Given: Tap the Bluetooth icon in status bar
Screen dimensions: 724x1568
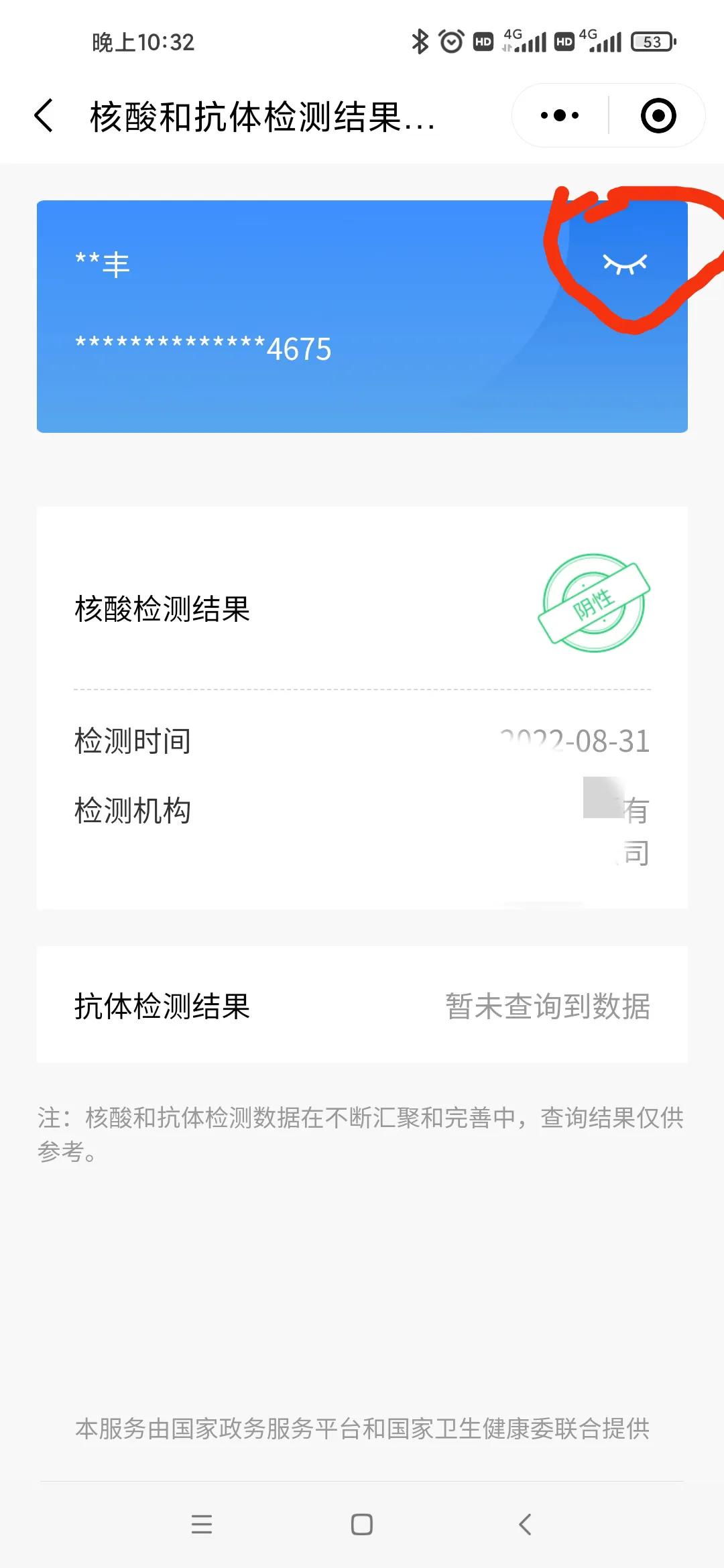Looking at the screenshot, I should pyautogui.click(x=420, y=42).
